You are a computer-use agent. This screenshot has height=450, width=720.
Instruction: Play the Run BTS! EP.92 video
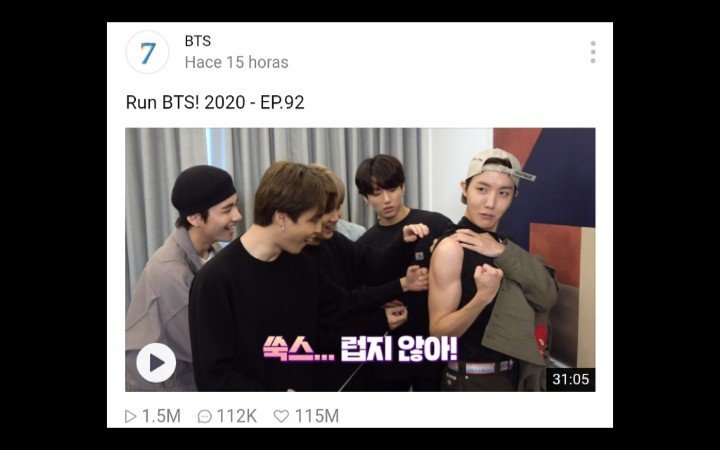click(156, 362)
